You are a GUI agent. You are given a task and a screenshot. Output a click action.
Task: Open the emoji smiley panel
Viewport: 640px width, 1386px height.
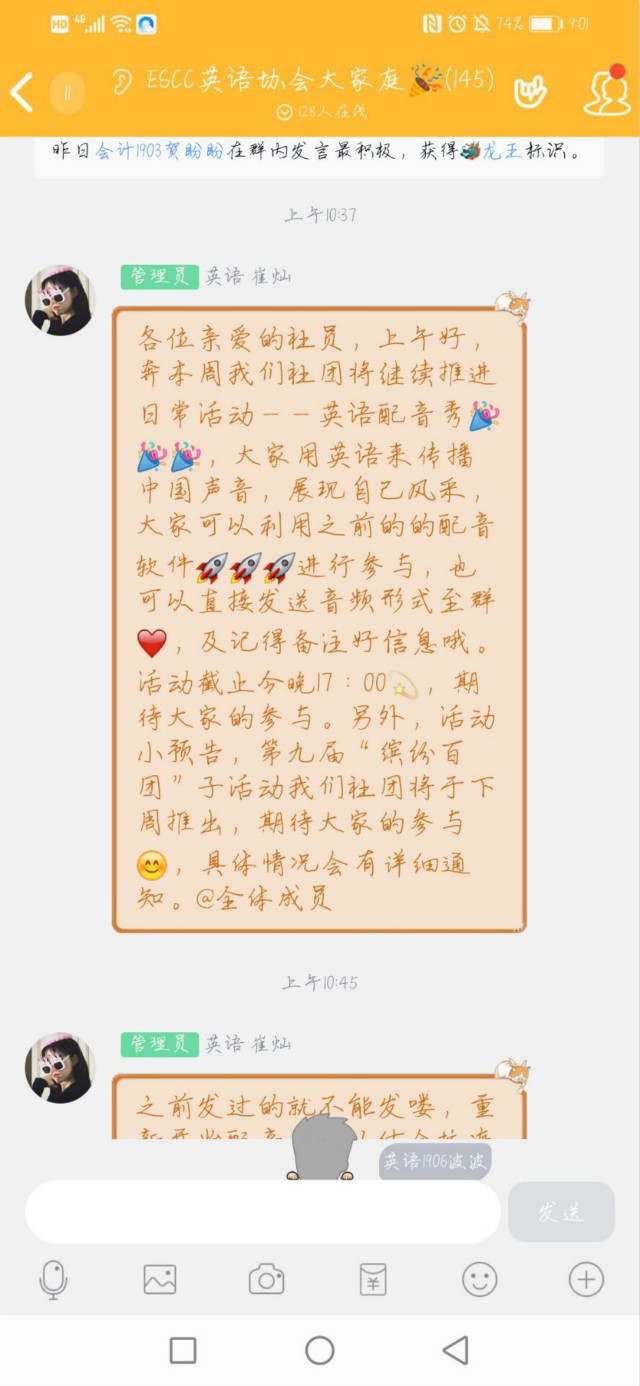coord(479,1279)
